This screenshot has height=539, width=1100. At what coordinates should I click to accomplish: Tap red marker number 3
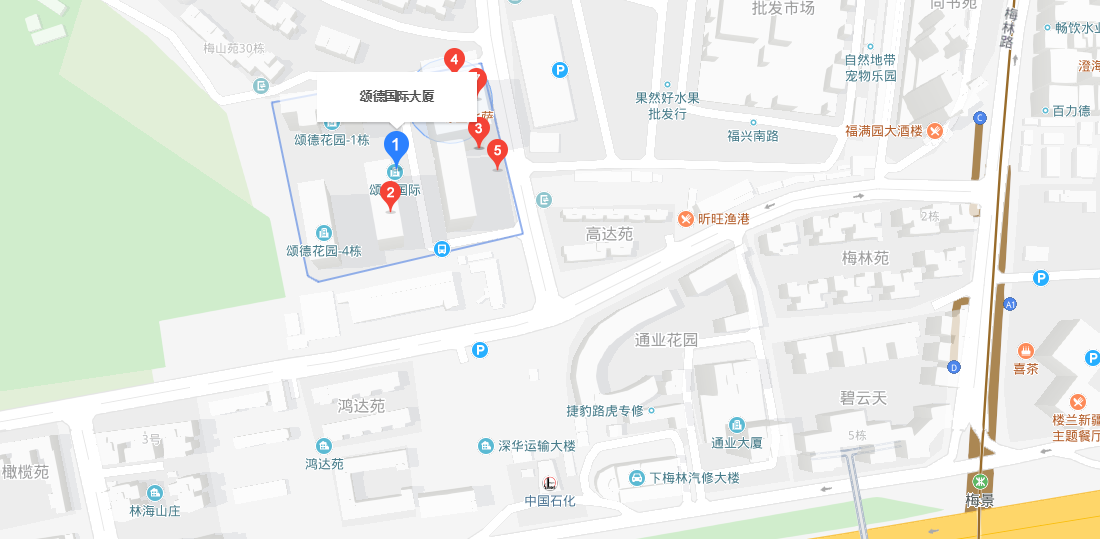479,129
